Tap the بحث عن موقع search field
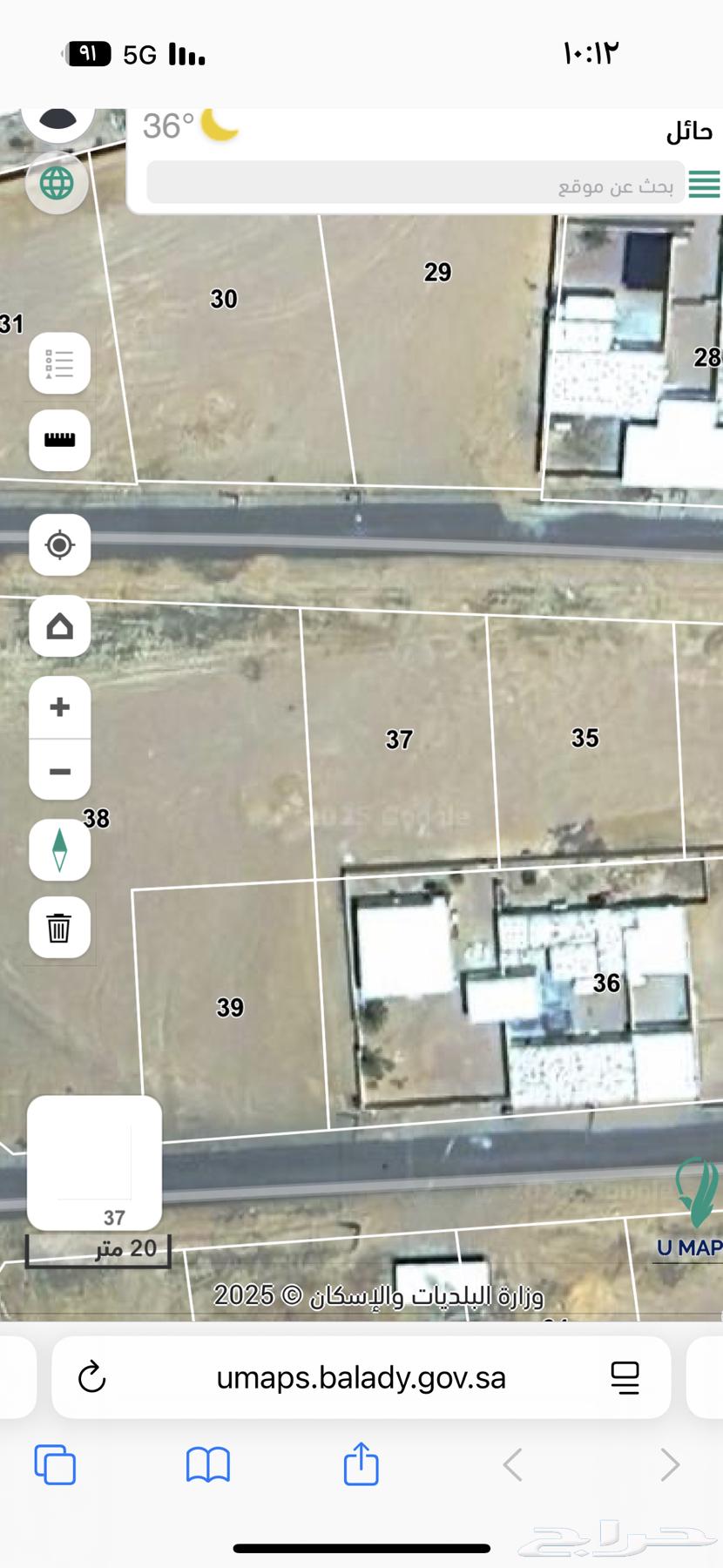This screenshot has width=723, height=1568. pyautogui.click(x=418, y=184)
